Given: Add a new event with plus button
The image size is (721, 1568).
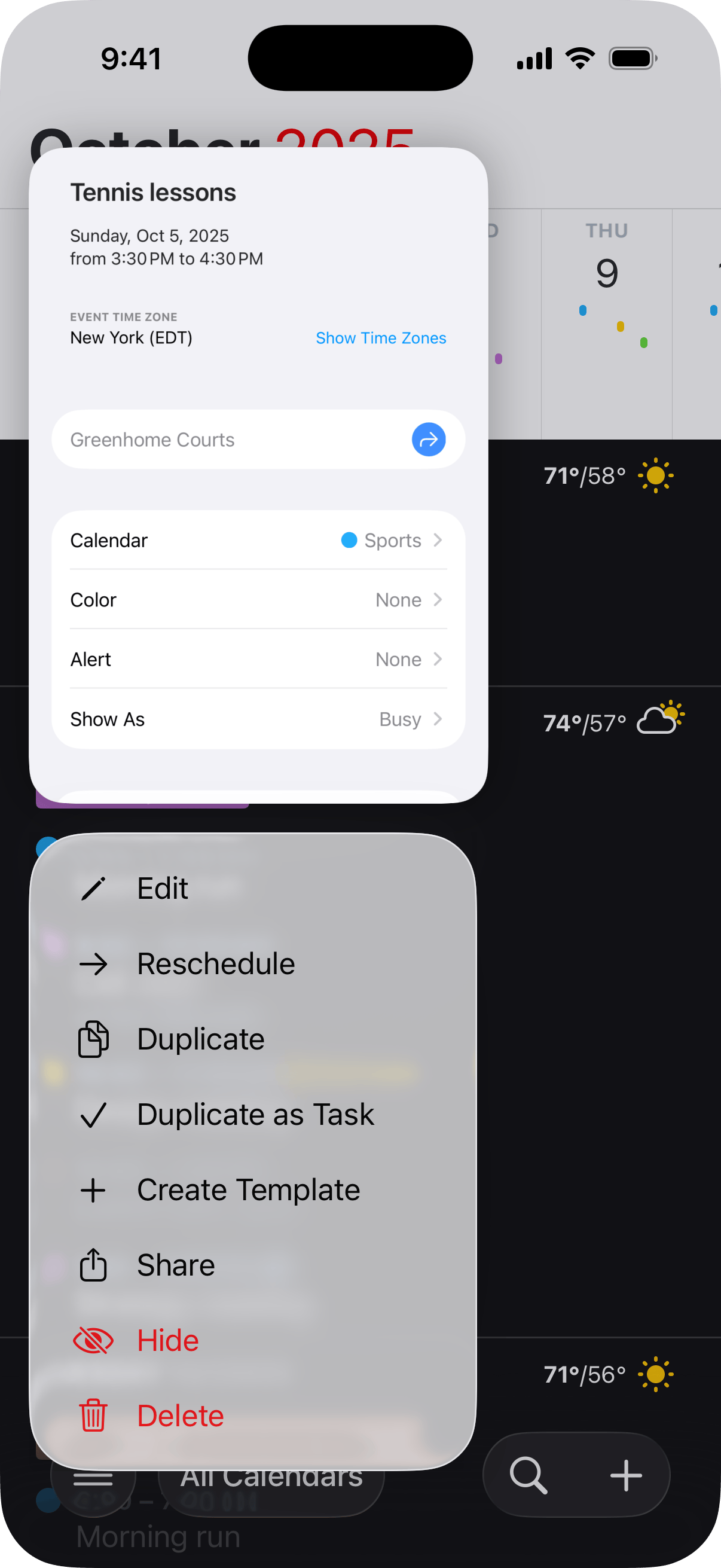Looking at the screenshot, I should pos(626,1475).
